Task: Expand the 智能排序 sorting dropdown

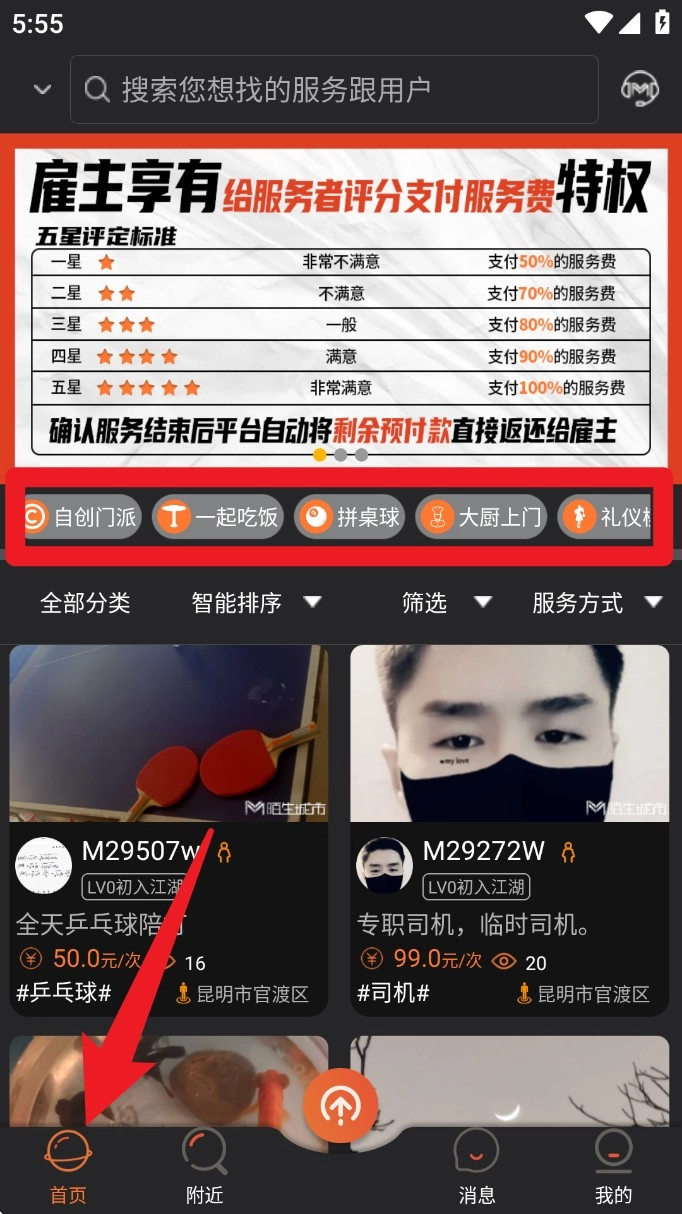Action: [255, 603]
